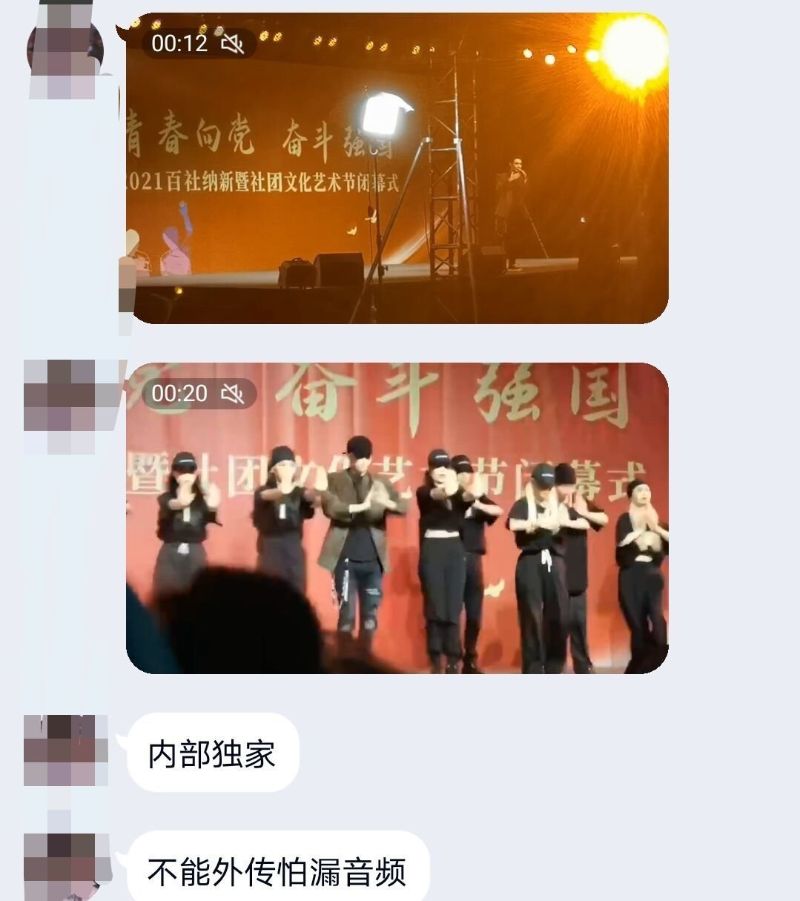Play the 00:12 stage video
This screenshot has height=901, width=800.
pyautogui.click(x=397, y=168)
